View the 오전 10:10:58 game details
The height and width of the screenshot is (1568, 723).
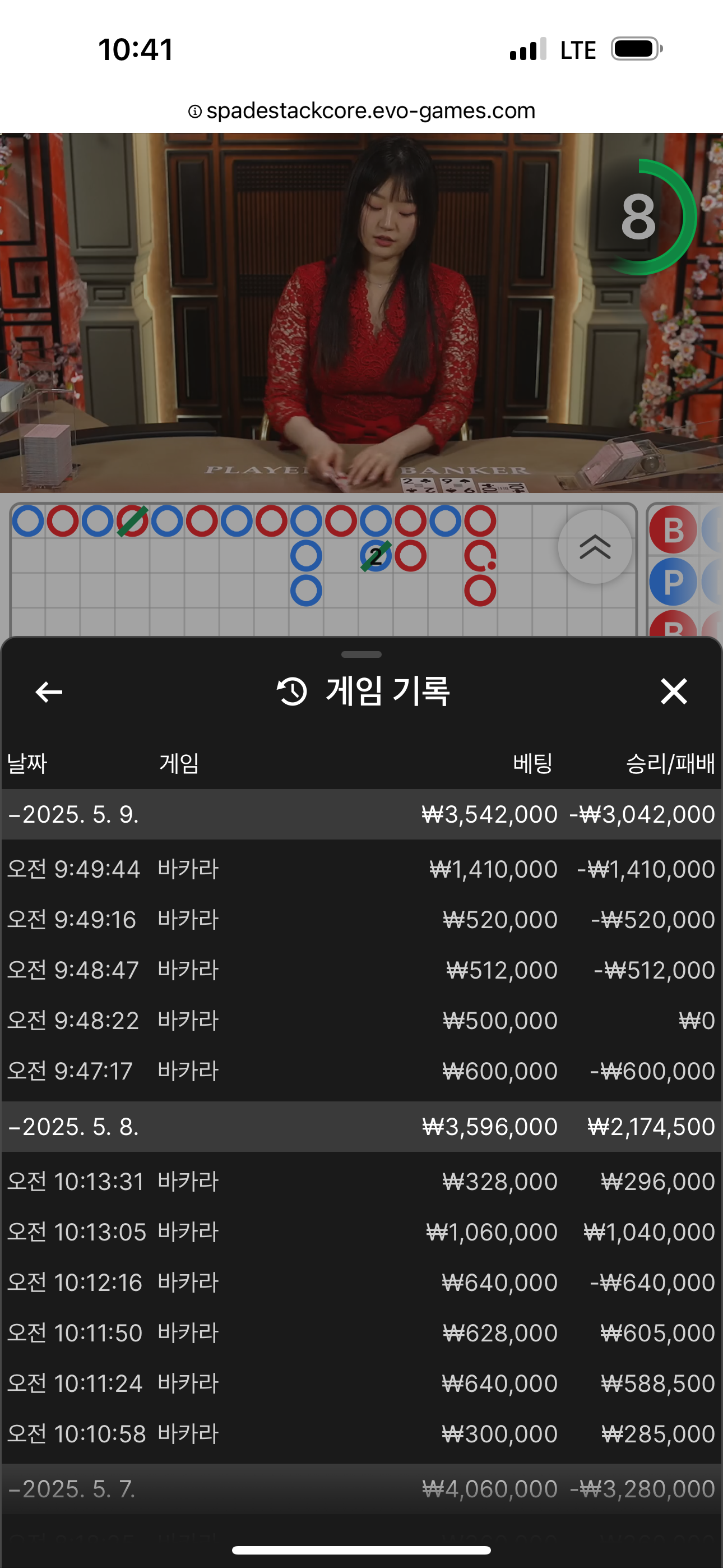361,1434
